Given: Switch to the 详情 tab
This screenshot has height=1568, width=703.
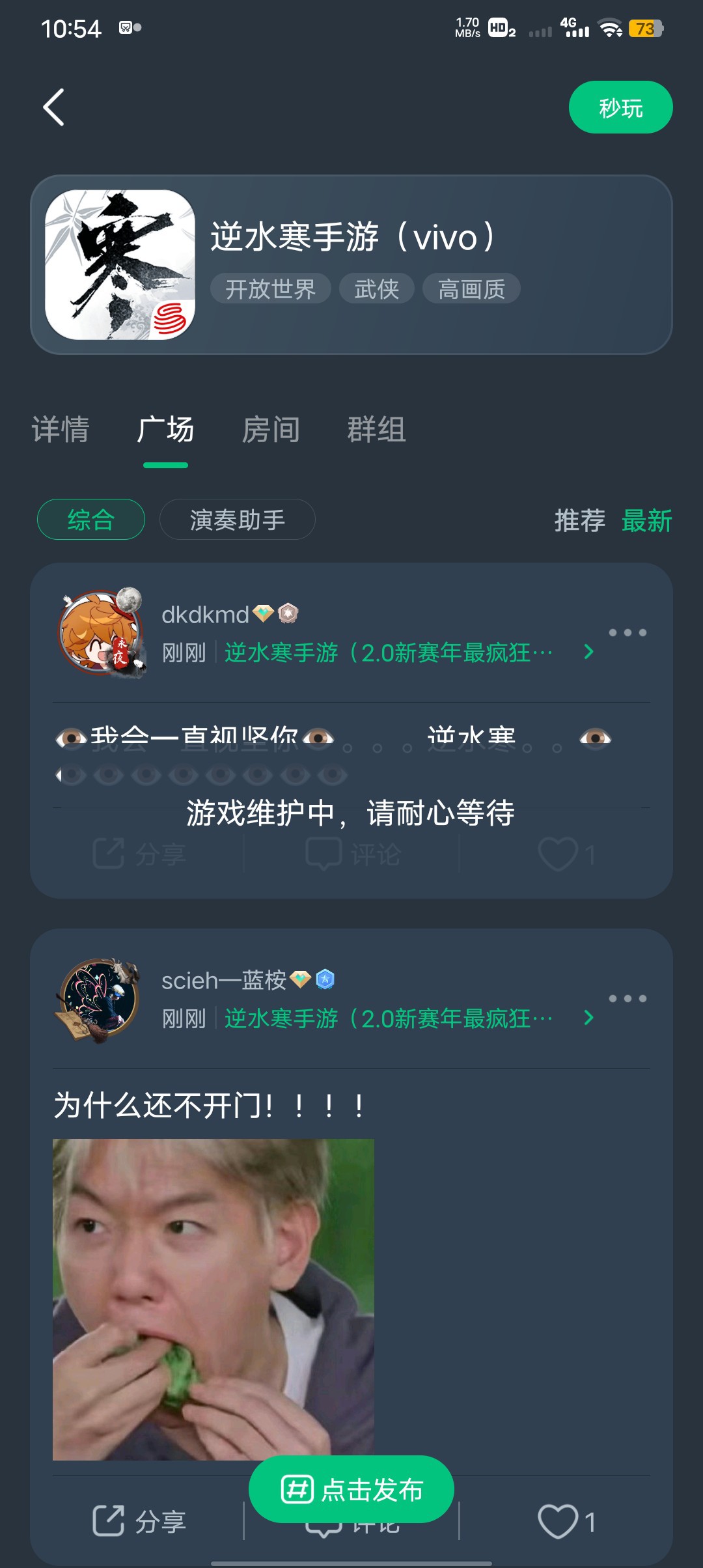Looking at the screenshot, I should click(x=61, y=430).
